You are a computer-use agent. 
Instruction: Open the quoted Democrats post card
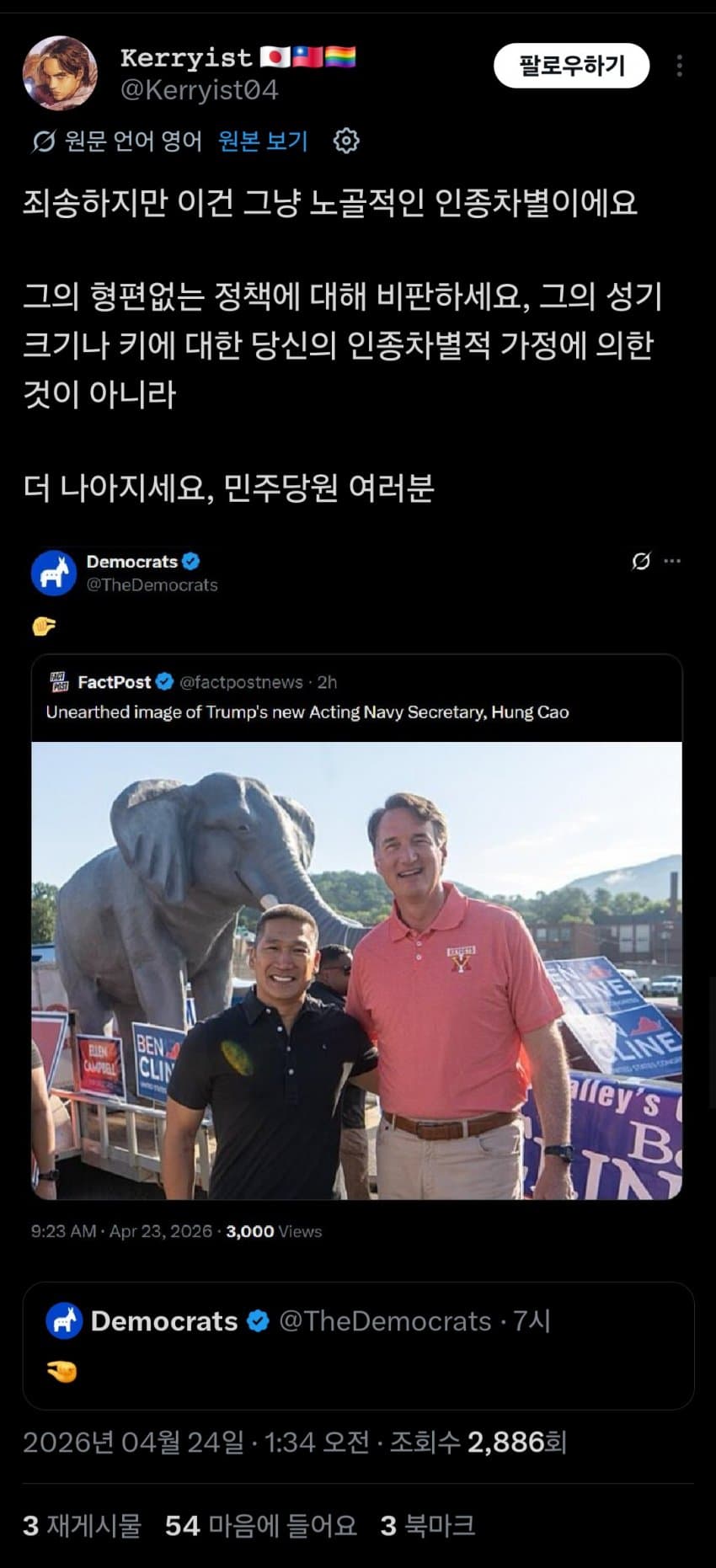pos(358,1345)
